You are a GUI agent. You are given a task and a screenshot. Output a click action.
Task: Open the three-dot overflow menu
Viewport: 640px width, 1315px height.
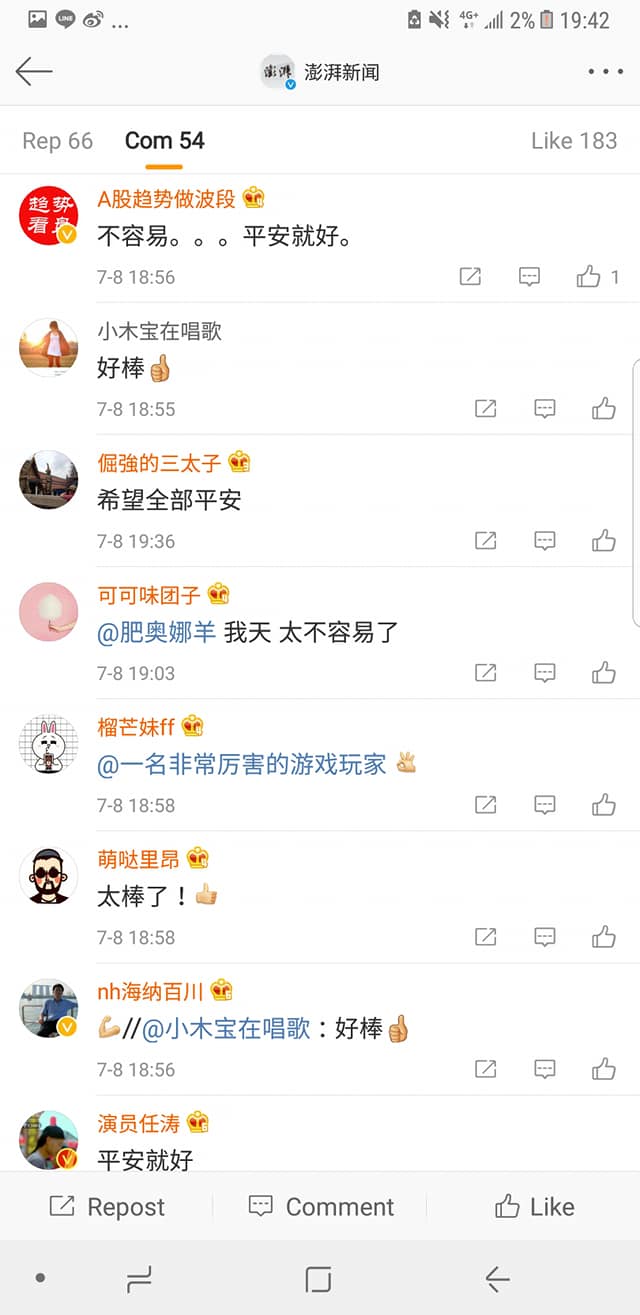pyautogui.click(x=605, y=72)
